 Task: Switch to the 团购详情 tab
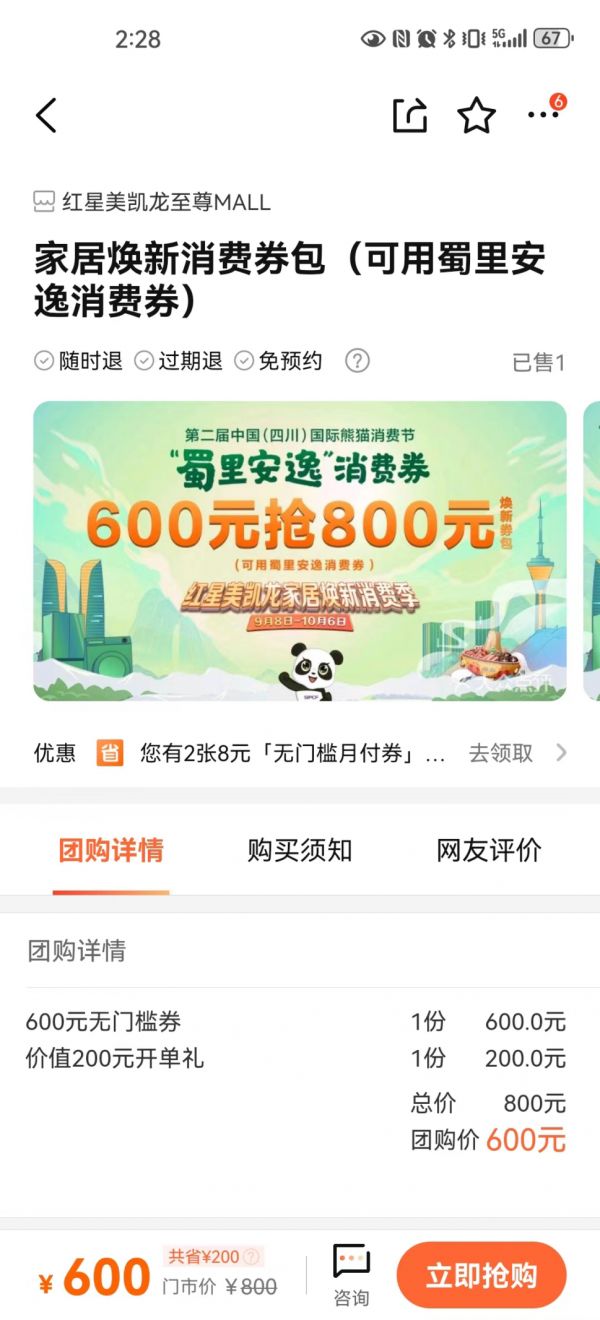point(111,851)
